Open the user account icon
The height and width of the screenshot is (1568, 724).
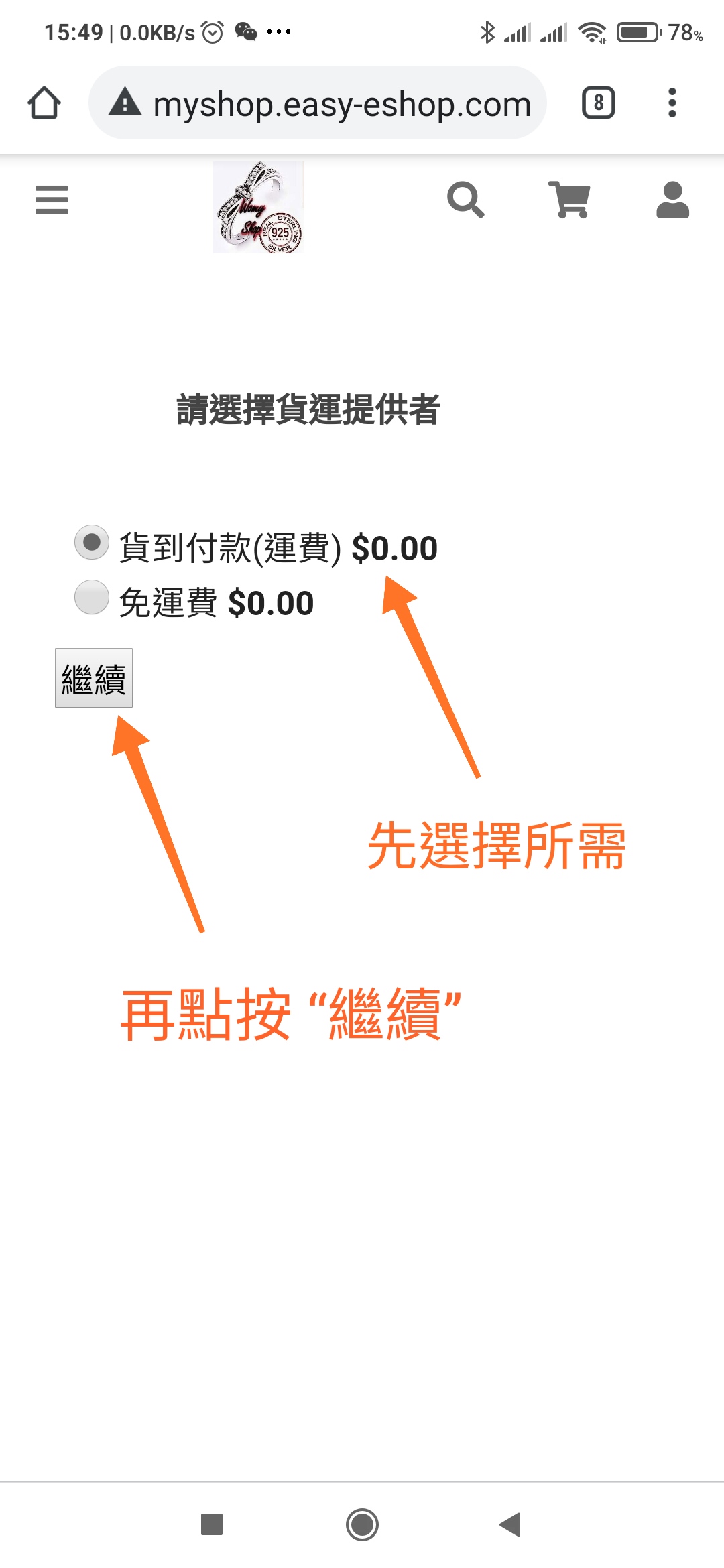click(672, 200)
